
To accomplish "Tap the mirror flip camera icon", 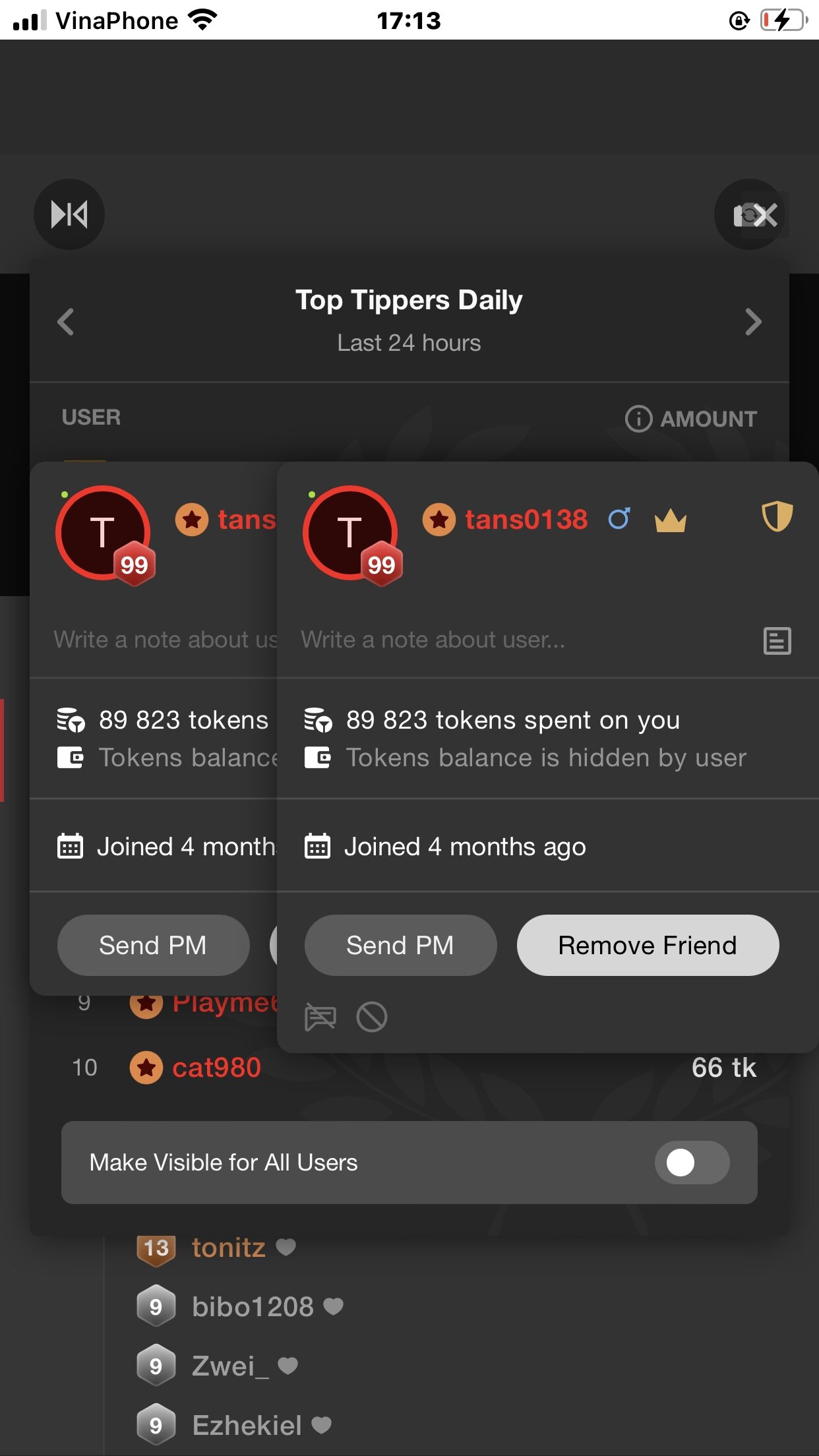I will coord(69,214).
